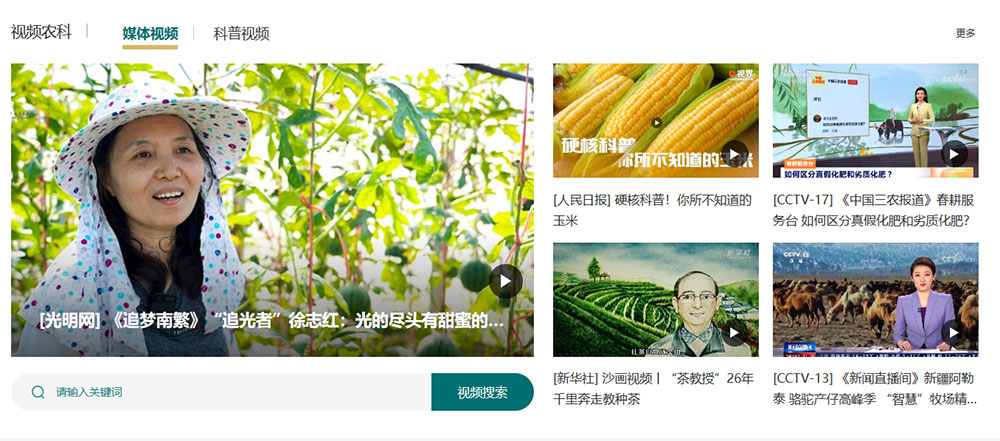Open the 硬核科普 玉米 corn video
The height and width of the screenshot is (441, 1000).
655,120
